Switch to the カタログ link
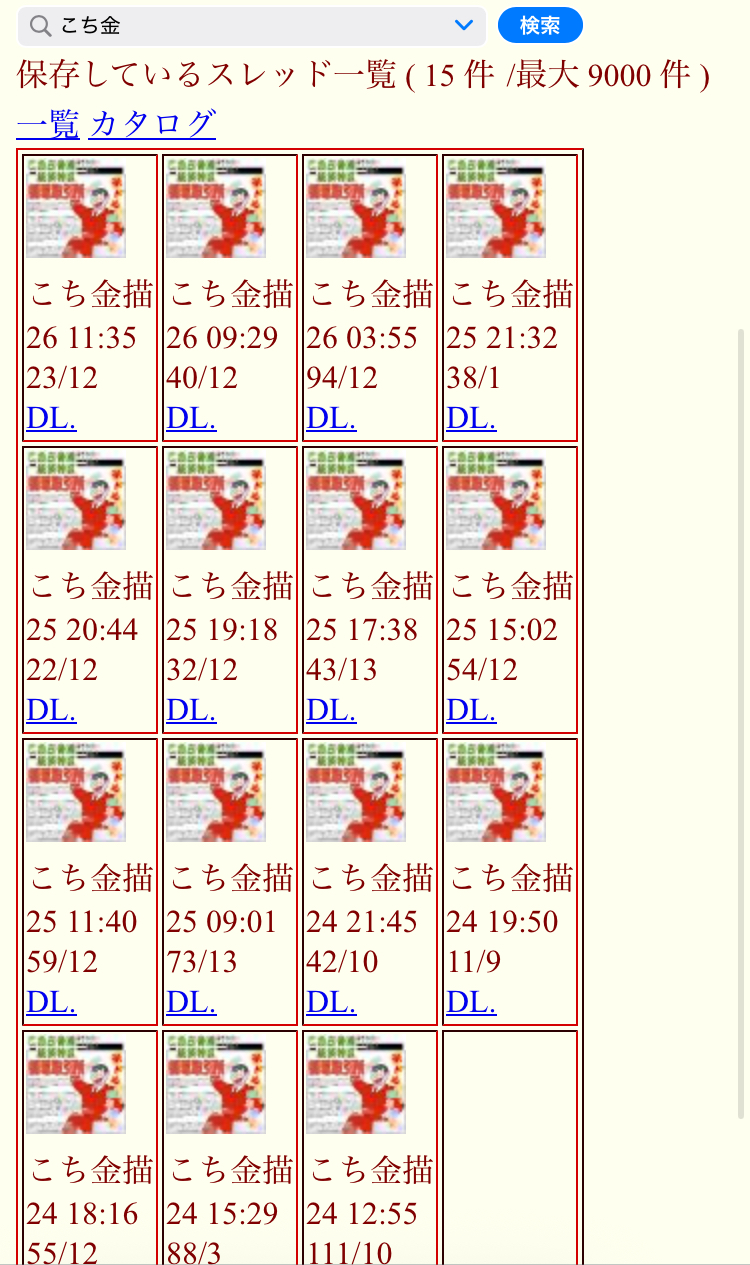The height and width of the screenshot is (1265, 750). (x=152, y=124)
